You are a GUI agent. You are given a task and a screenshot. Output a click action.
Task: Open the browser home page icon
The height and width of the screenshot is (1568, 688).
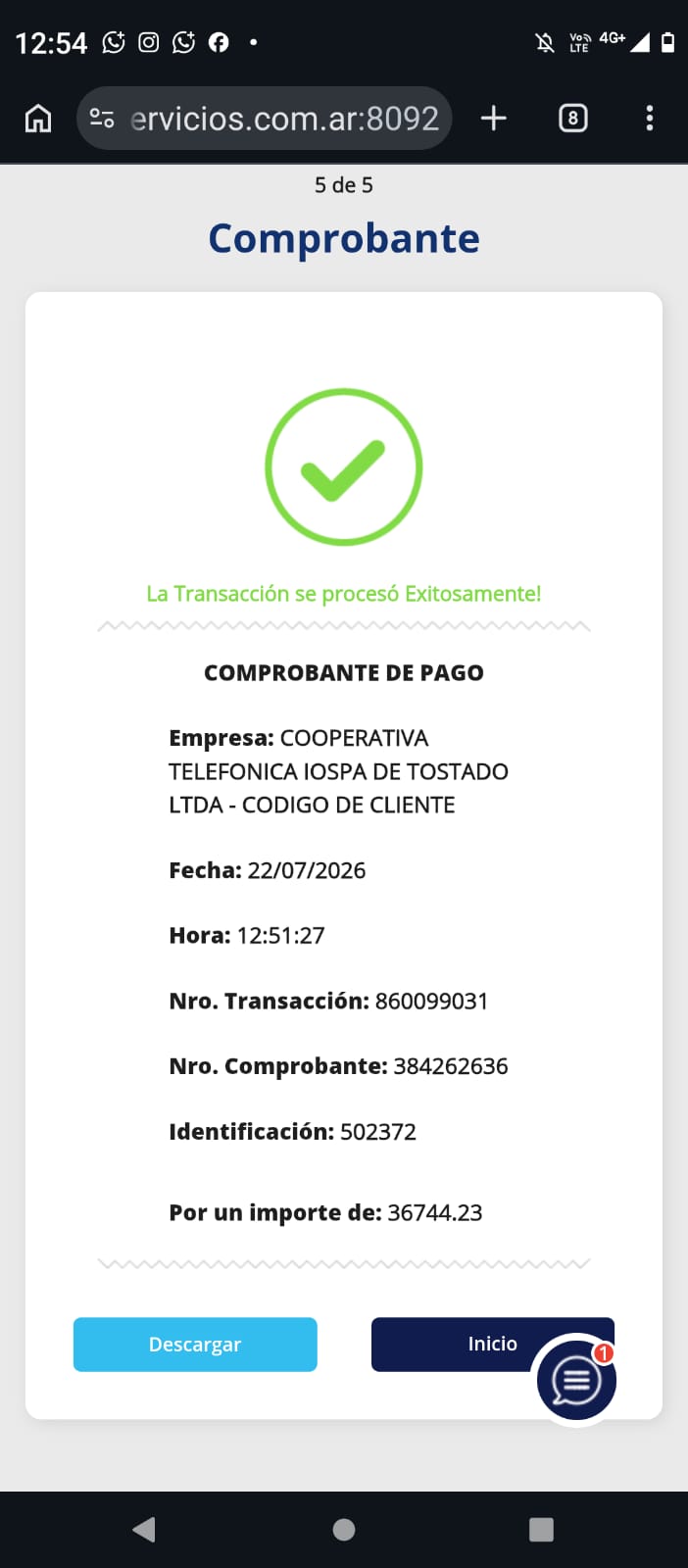pos(38,119)
